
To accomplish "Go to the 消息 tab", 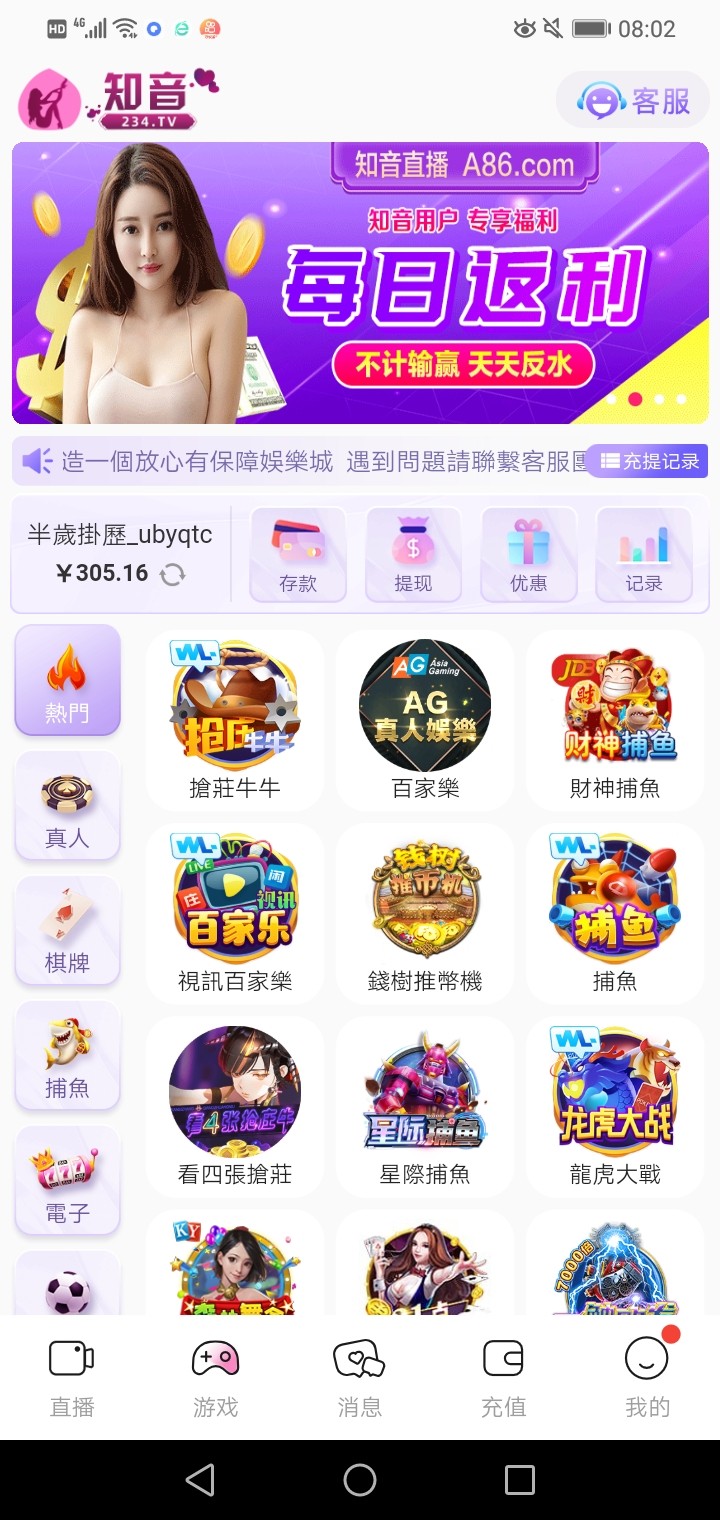I will point(359,1377).
